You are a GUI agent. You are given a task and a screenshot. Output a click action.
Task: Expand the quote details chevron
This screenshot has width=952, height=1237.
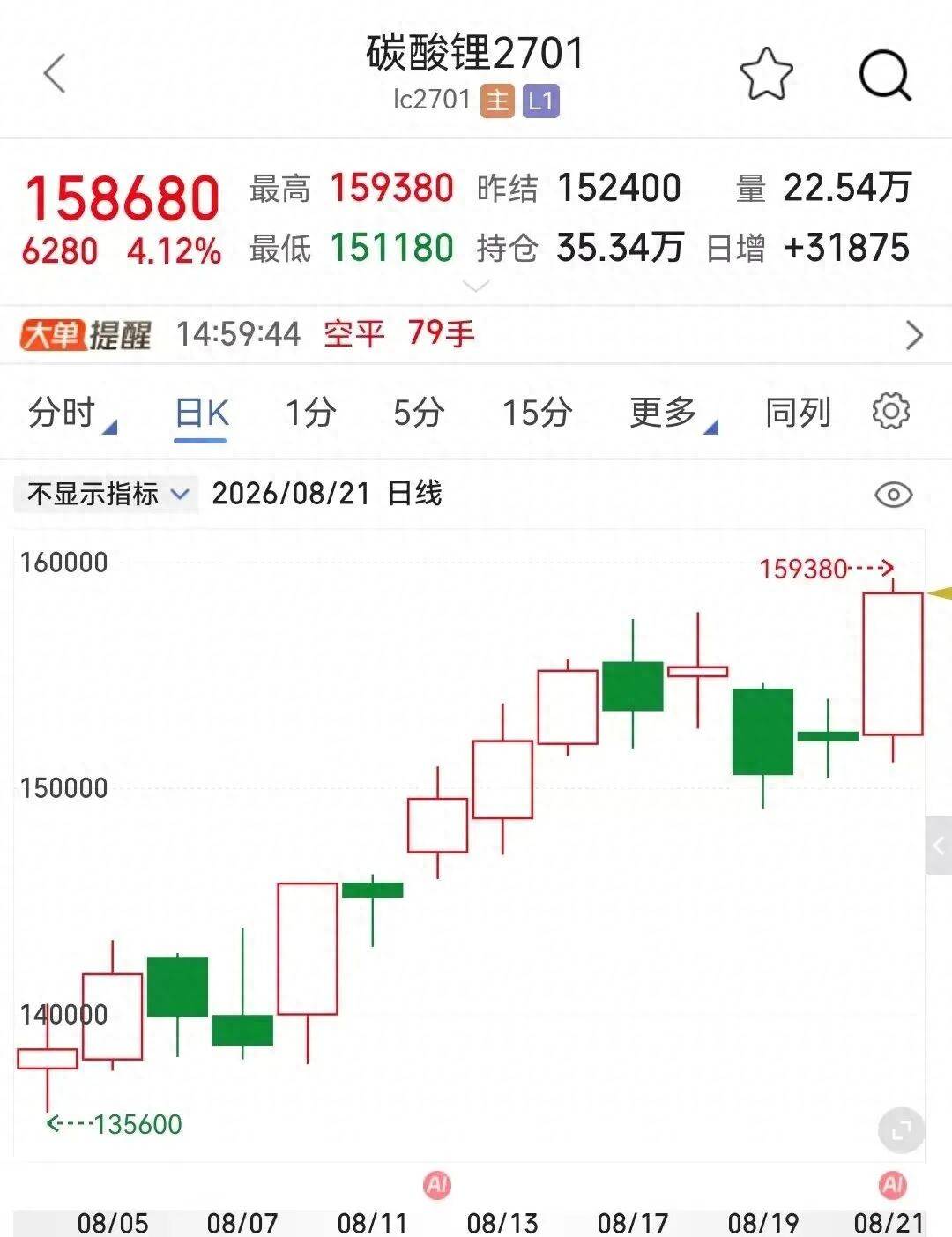476,287
